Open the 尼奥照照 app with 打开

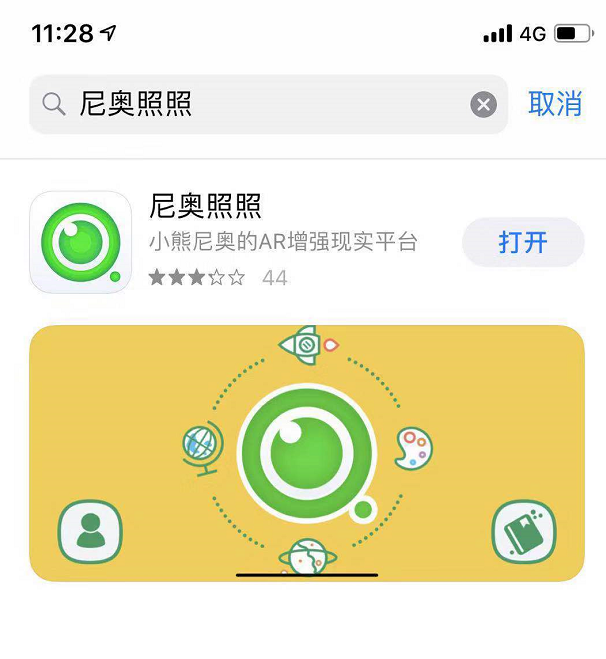point(522,242)
